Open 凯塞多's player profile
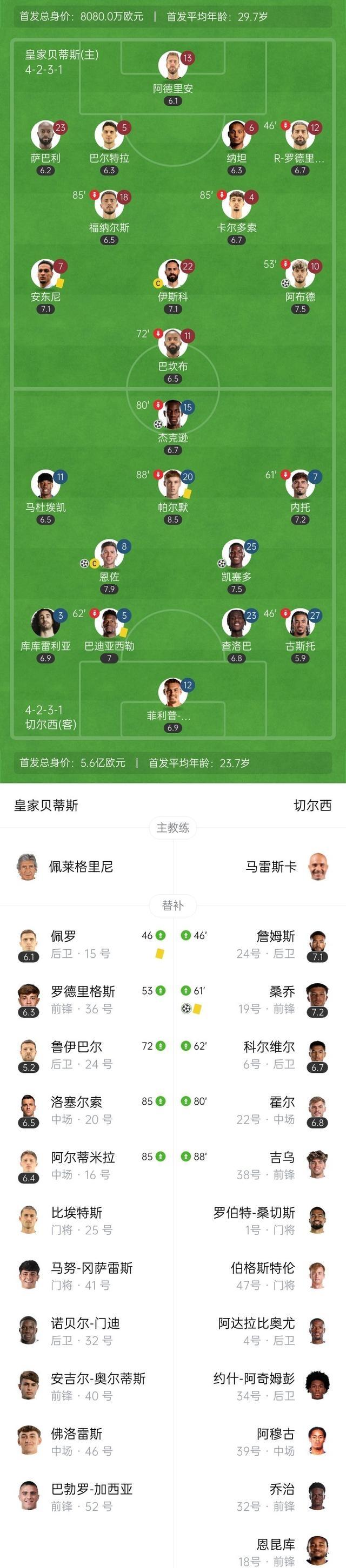Screen dimensions: 346x1568 (236, 555)
